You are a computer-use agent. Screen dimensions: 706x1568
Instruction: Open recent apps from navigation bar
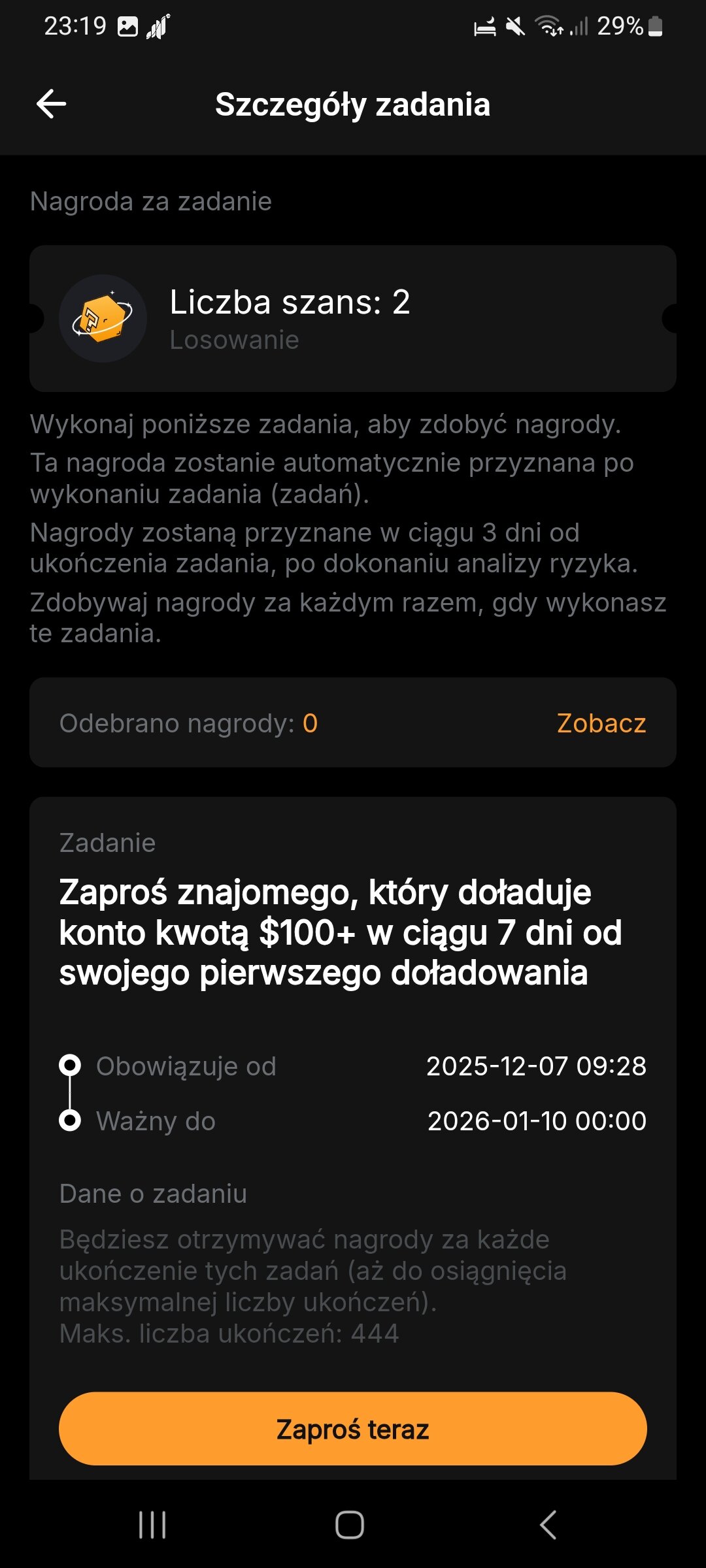[x=152, y=1526]
